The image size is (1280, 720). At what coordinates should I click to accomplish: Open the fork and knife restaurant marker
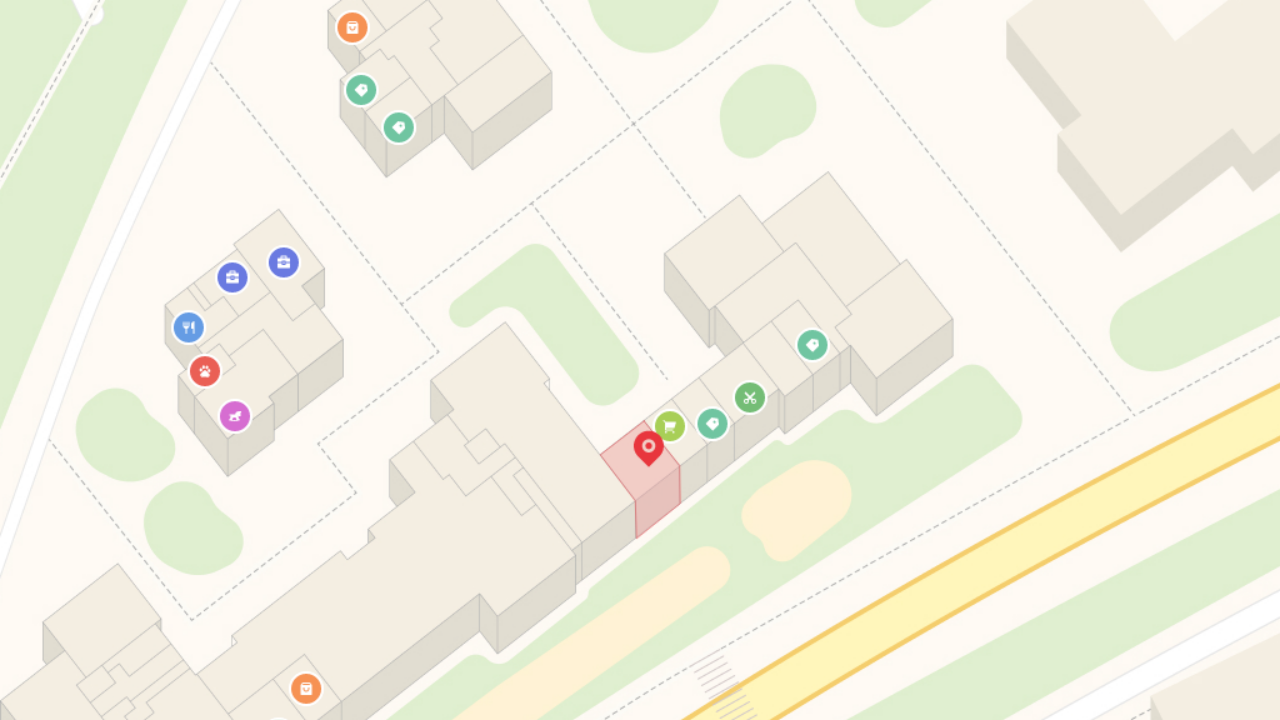tap(188, 327)
